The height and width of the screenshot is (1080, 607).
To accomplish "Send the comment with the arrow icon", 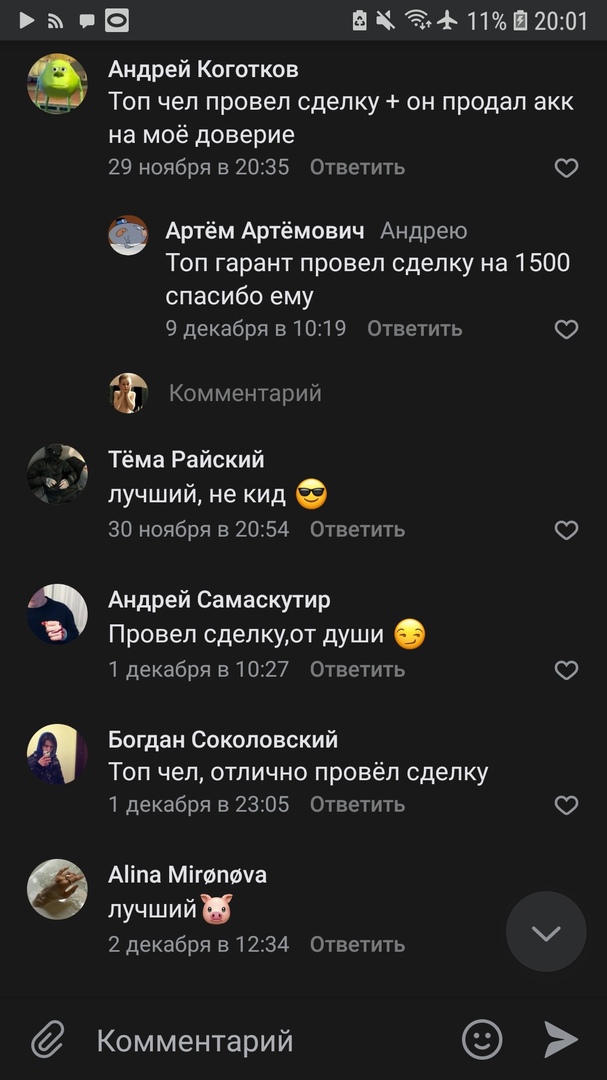I will pyautogui.click(x=561, y=1040).
